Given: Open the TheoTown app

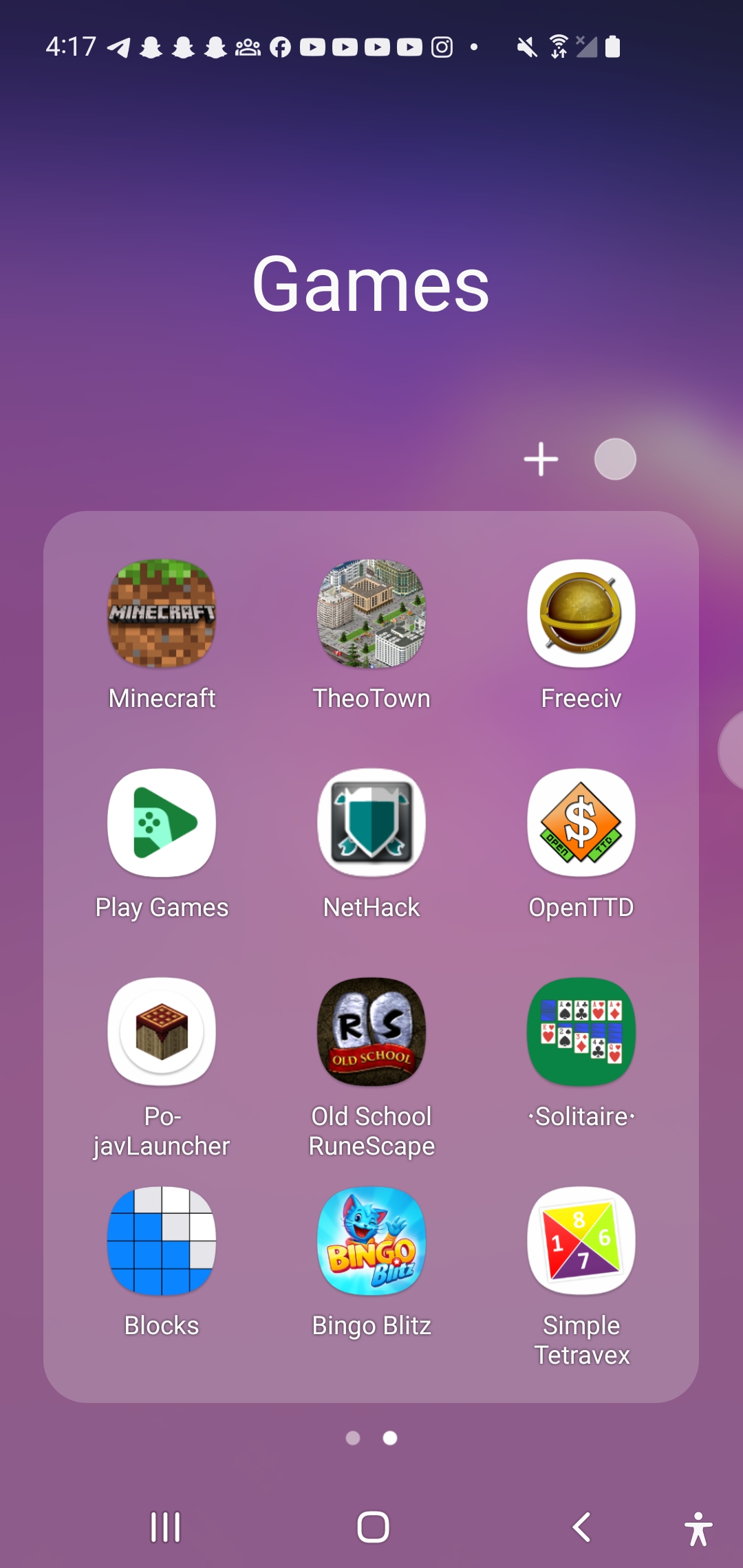Looking at the screenshot, I should pyautogui.click(x=371, y=613).
